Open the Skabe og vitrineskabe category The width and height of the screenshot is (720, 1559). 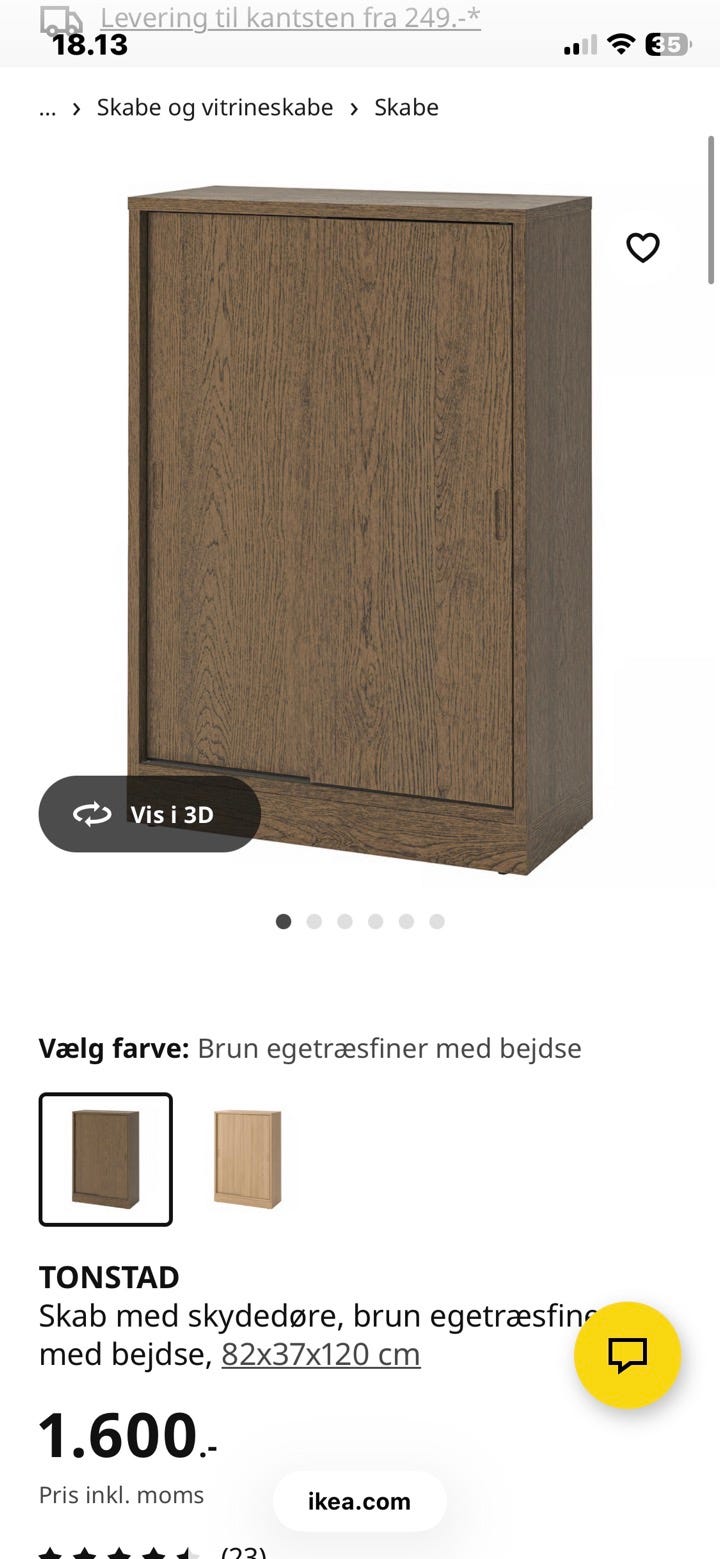click(213, 107)
